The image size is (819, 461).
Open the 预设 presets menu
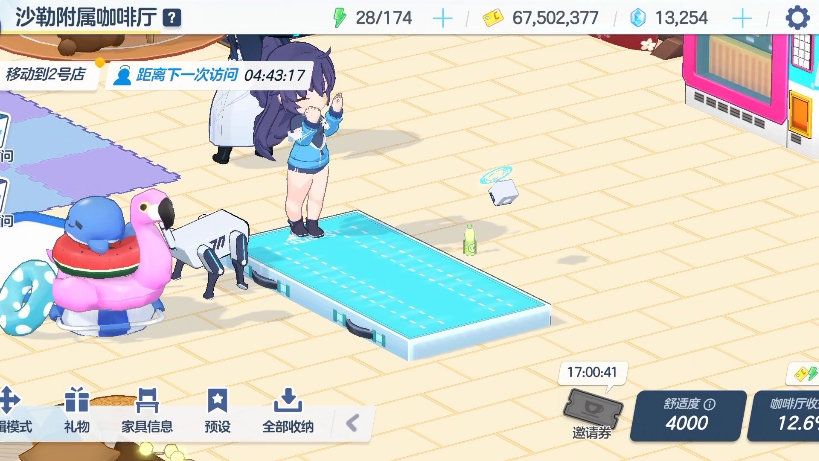click(217, 411)
